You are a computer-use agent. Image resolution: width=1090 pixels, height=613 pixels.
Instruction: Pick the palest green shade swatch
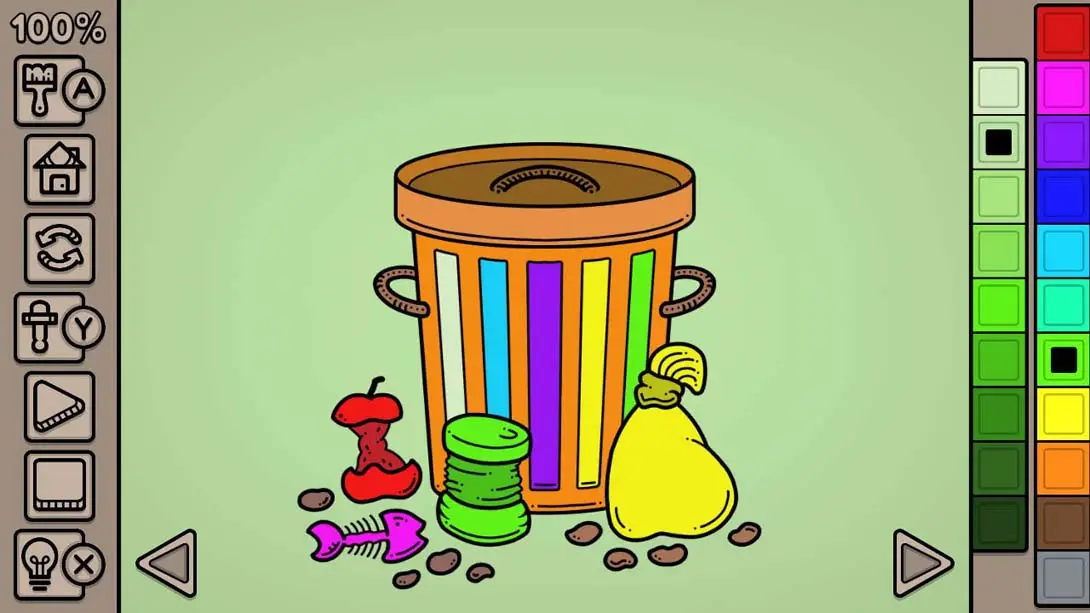point(999,88)
